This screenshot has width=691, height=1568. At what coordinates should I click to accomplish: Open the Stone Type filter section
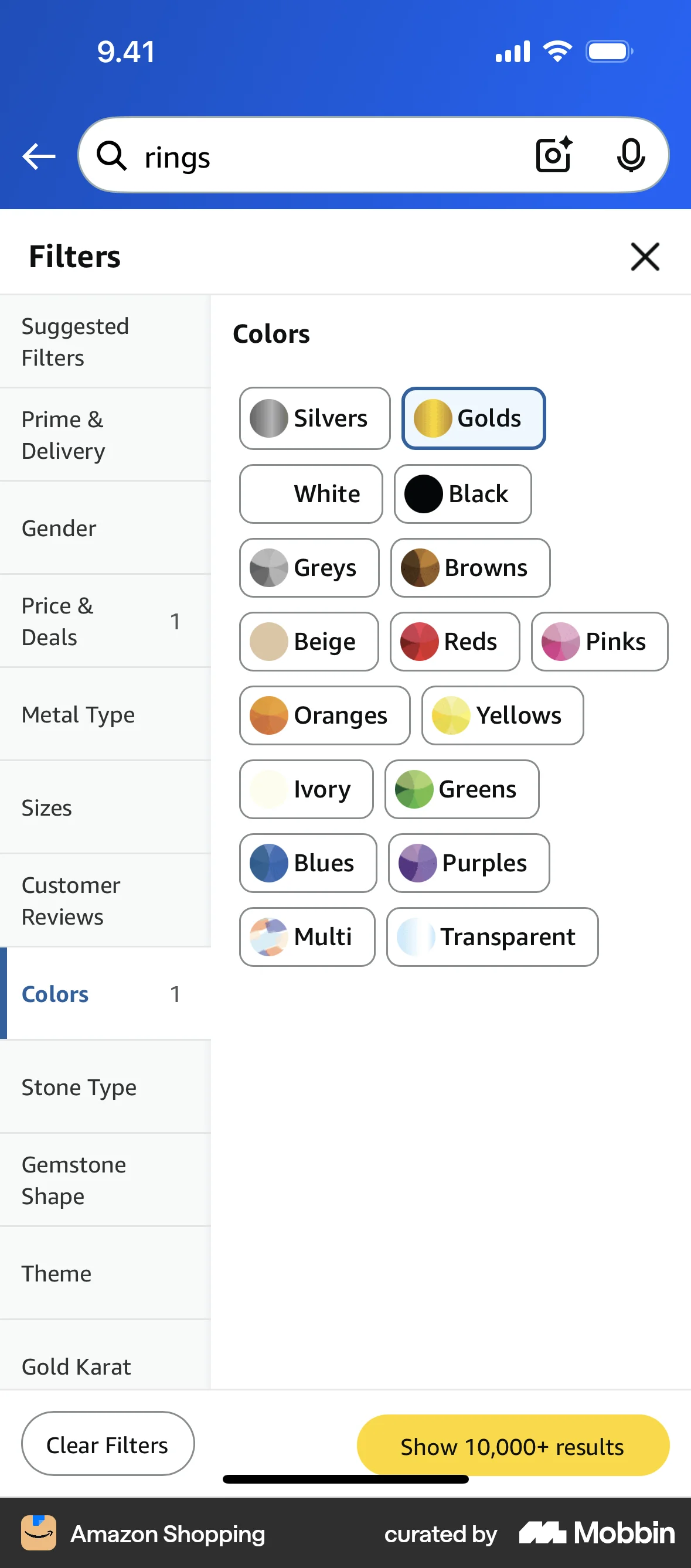(x=79, y=1087)
